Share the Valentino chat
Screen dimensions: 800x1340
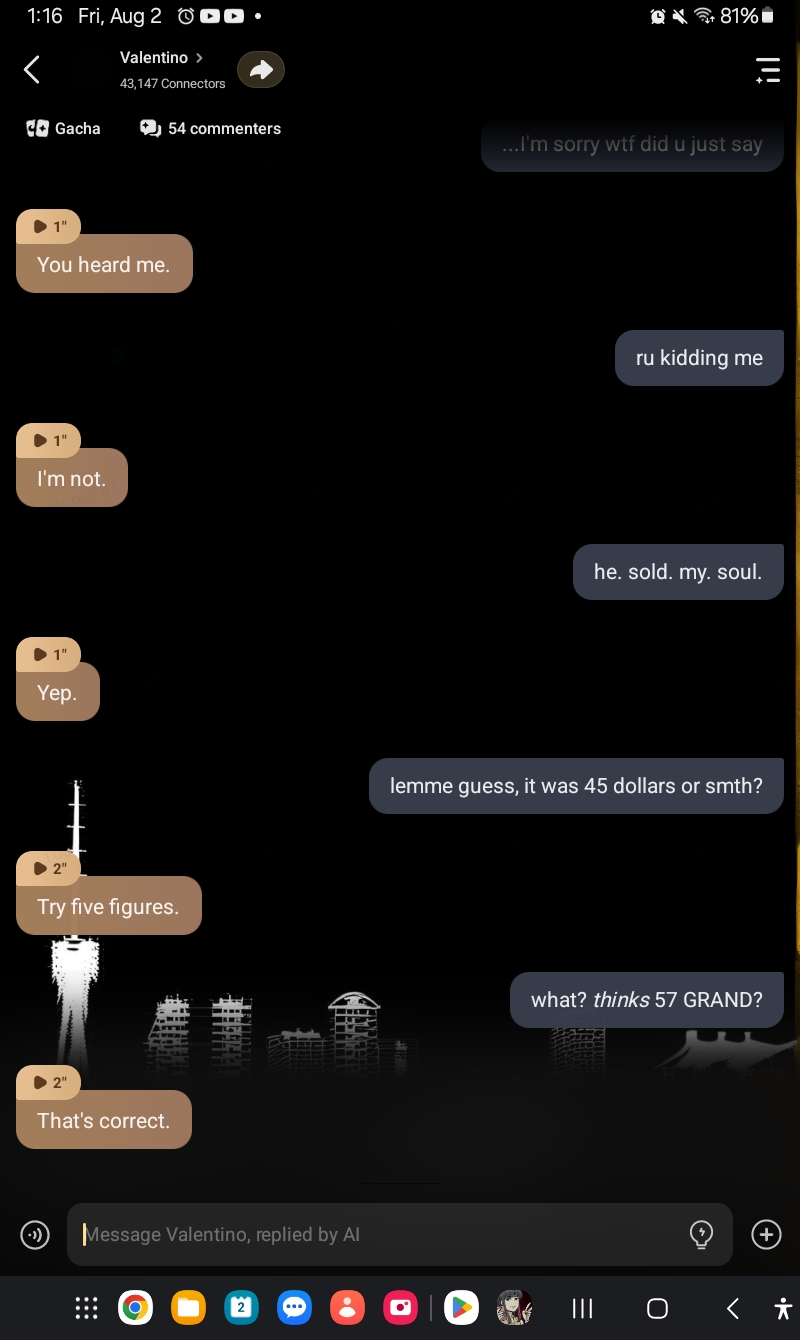261,70
